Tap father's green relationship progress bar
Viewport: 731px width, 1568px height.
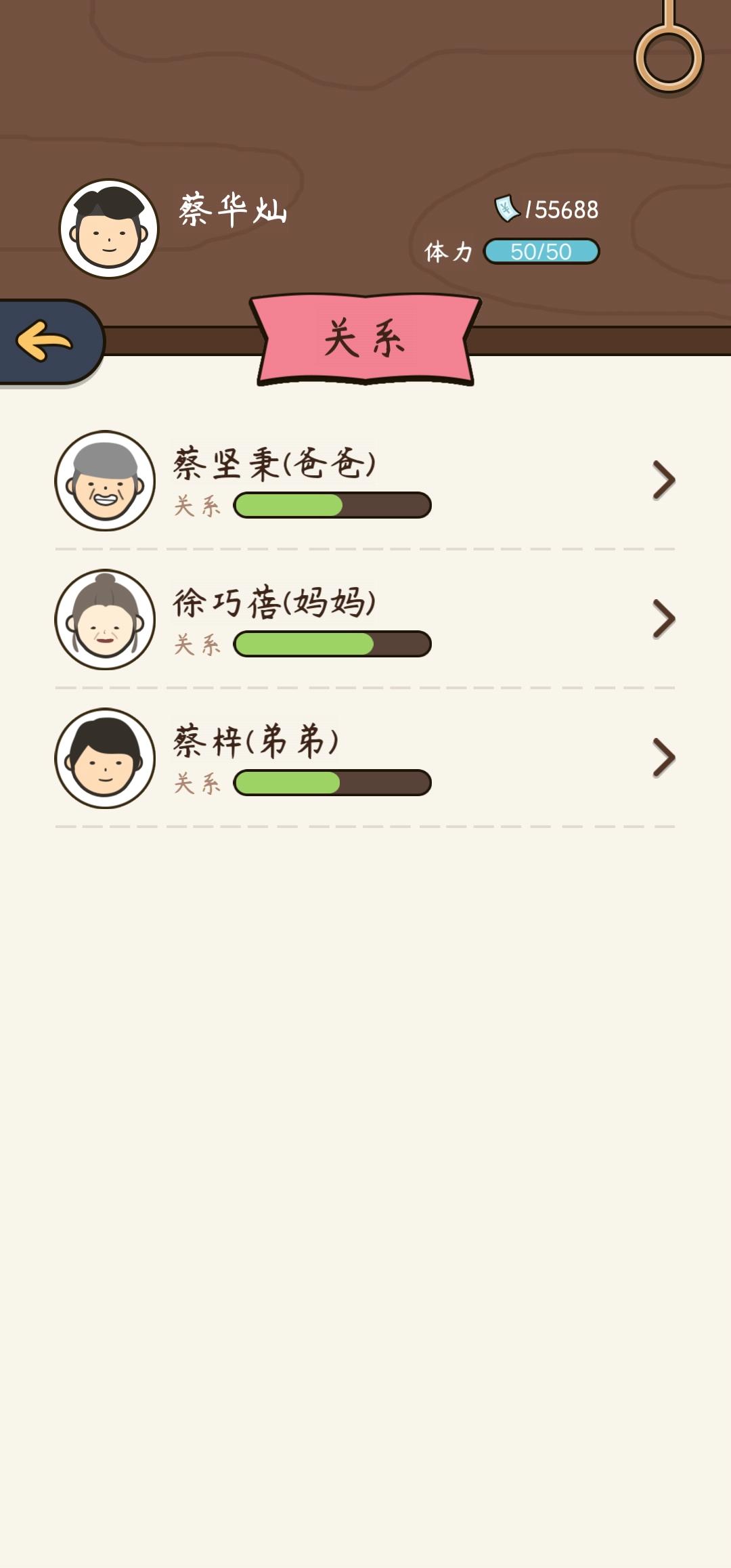[x=330, y=506]
